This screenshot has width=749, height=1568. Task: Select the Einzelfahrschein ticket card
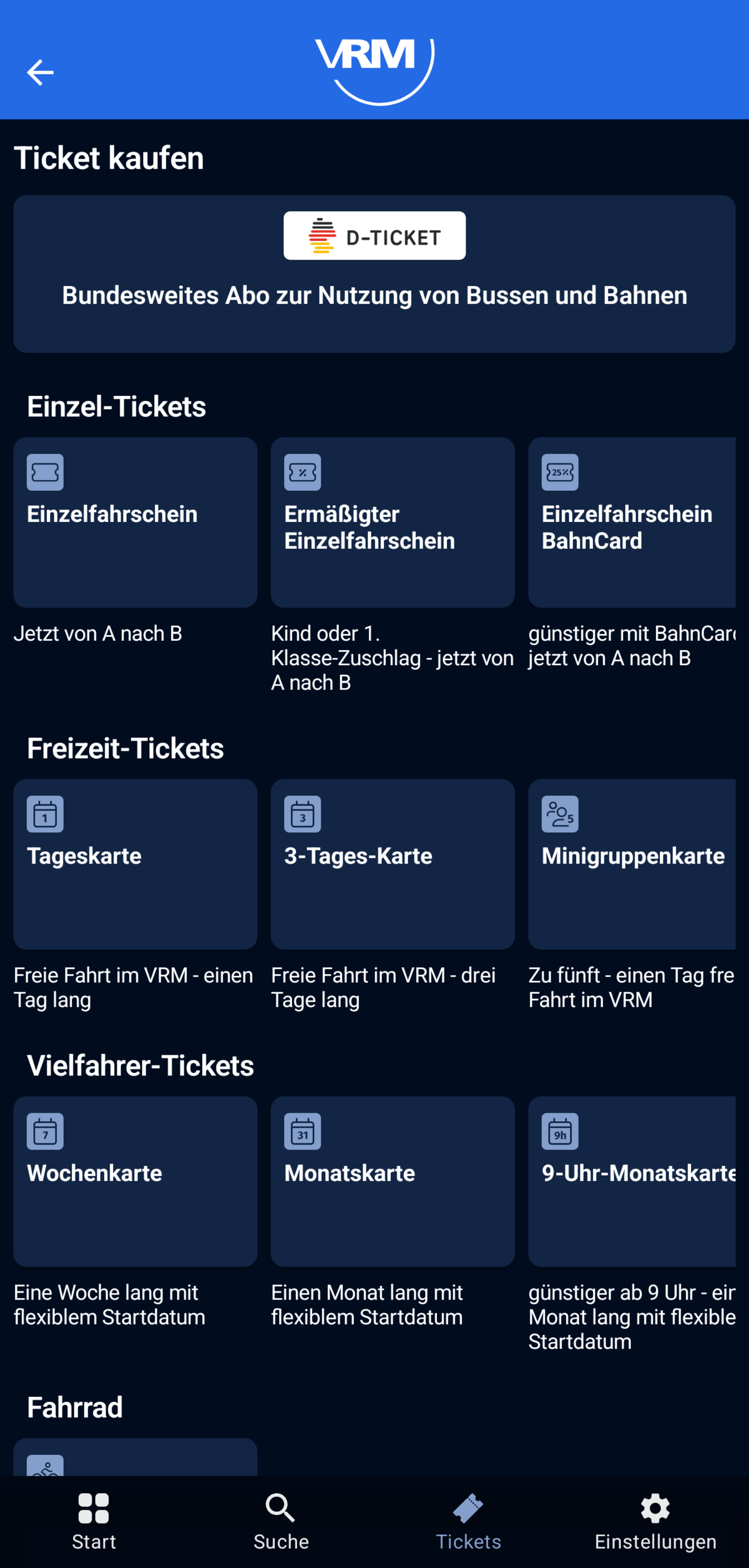tap(135, 523)
